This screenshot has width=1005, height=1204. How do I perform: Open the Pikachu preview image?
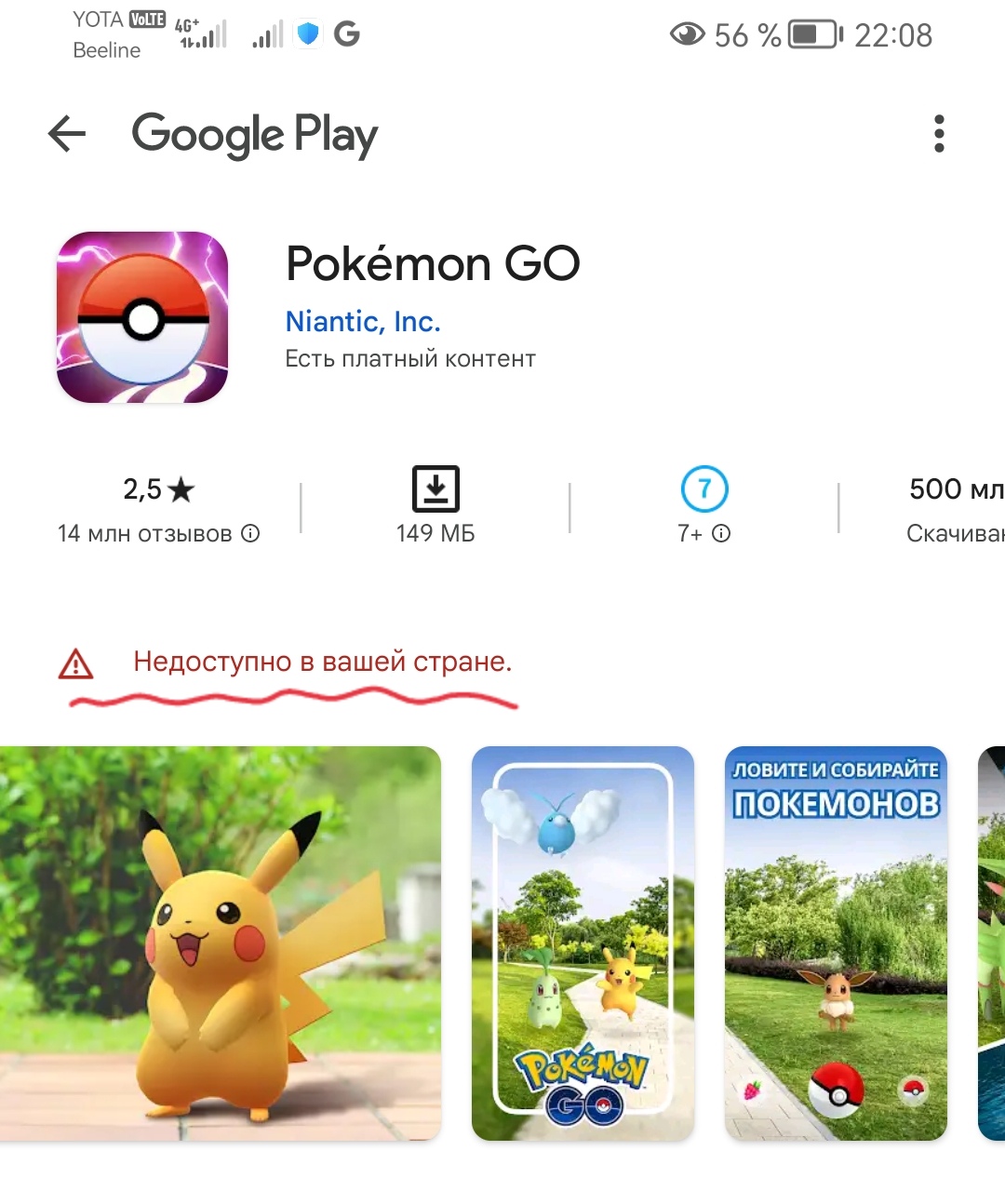221,943
